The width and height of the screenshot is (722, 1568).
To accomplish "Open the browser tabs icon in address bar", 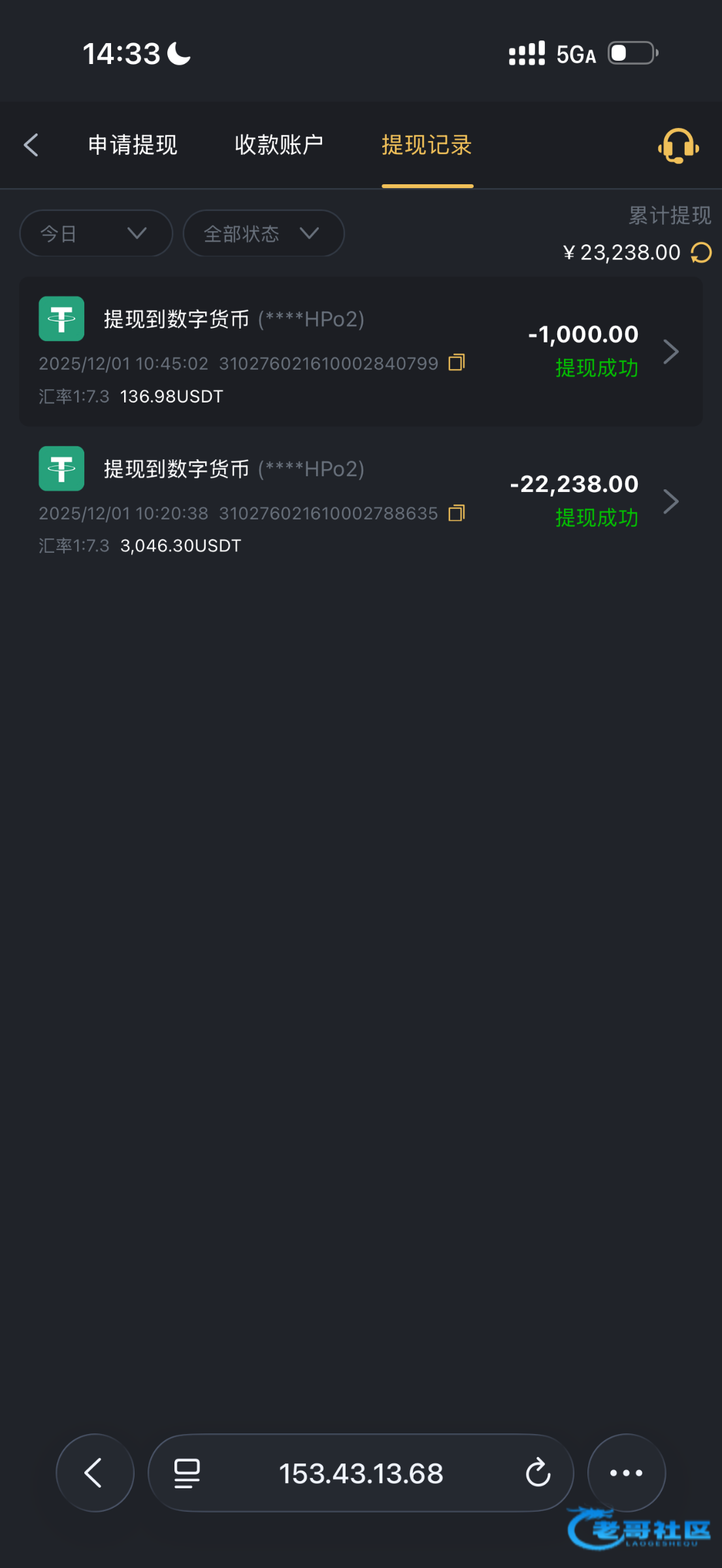I will (x=187, y=1473).
